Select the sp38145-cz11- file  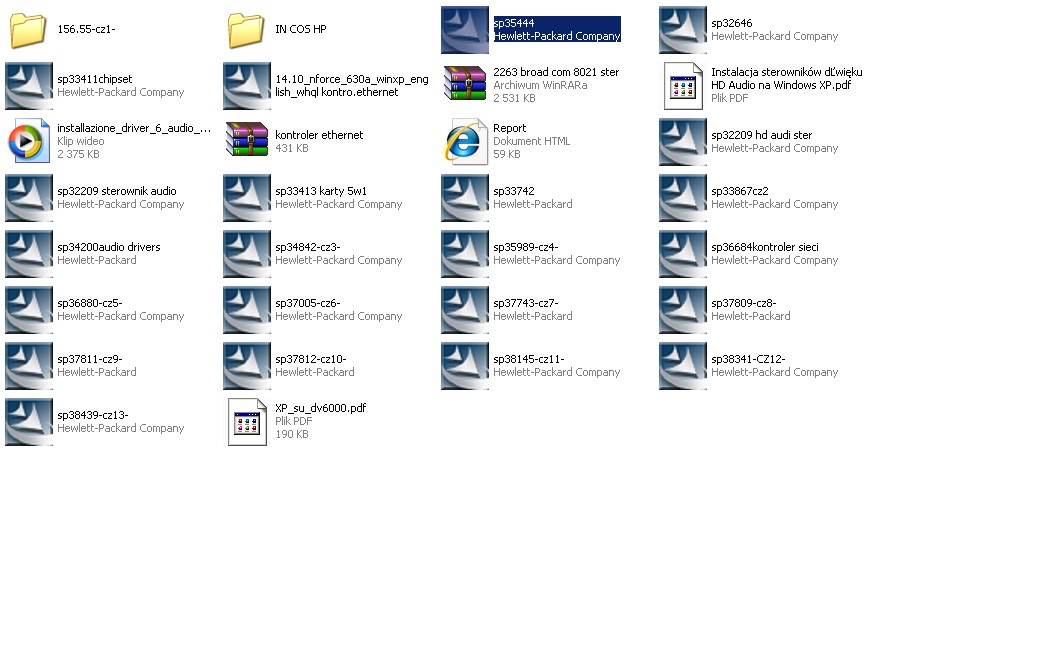coord(465,366)
